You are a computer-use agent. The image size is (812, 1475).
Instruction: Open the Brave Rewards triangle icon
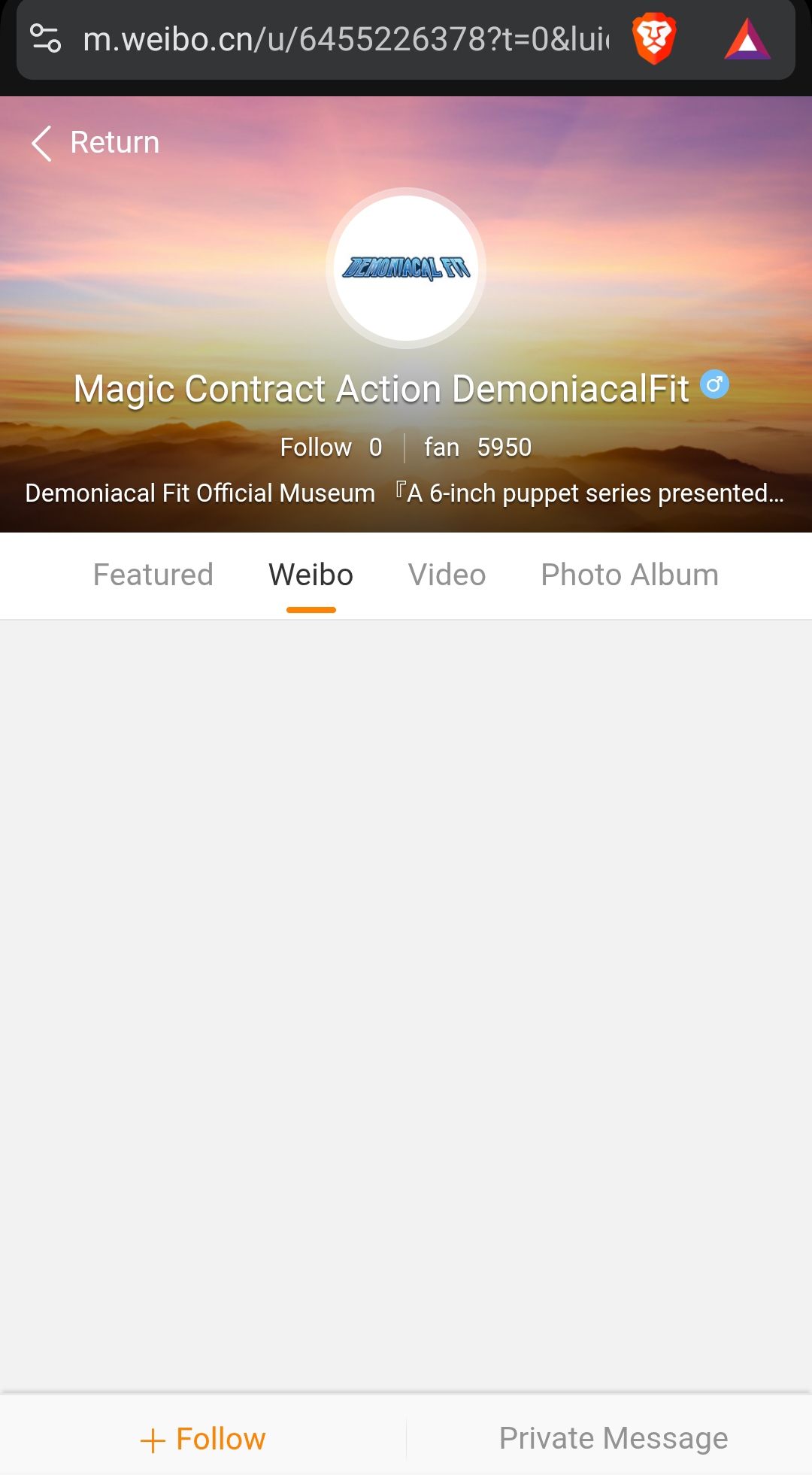tap(747, 39)
